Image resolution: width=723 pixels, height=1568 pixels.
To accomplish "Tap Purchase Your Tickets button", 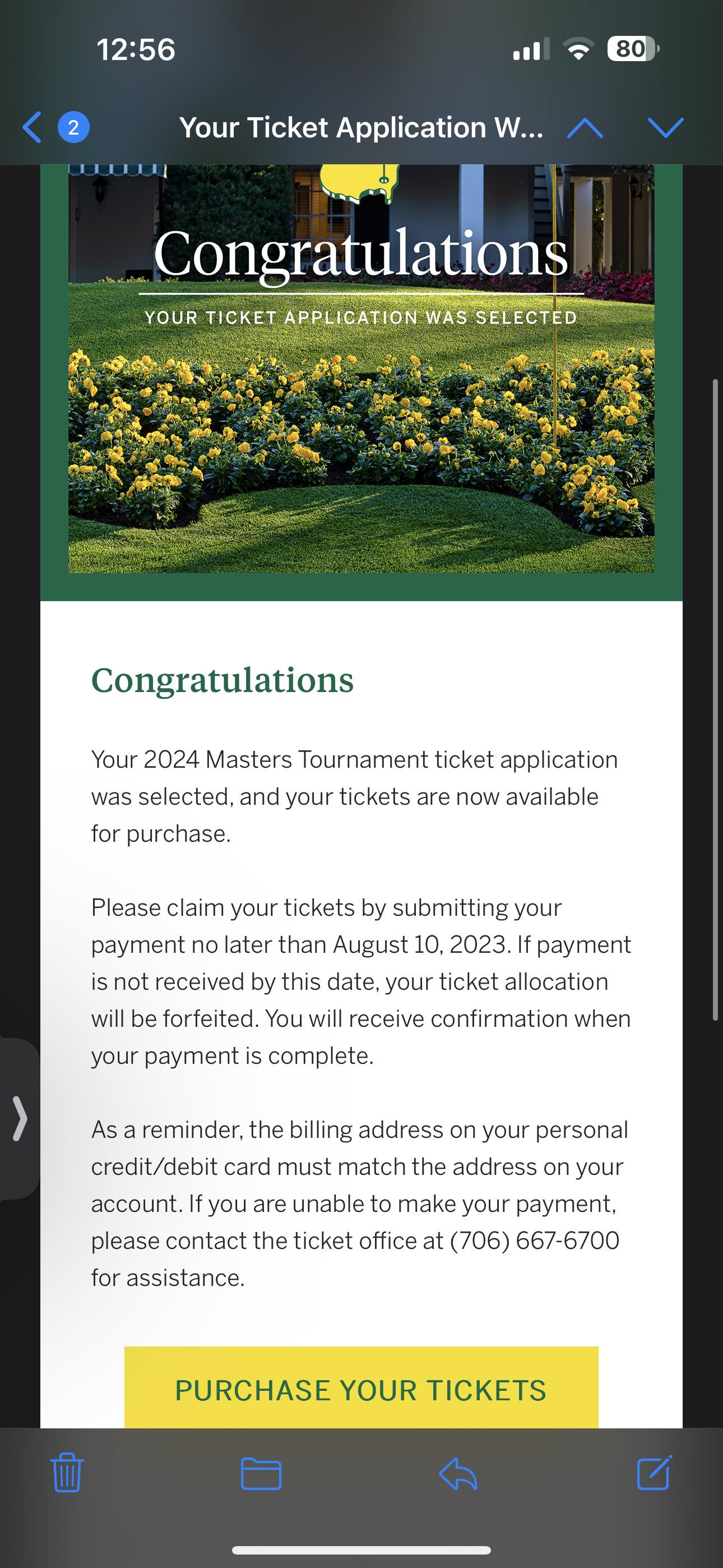I will pos(361,1389).
